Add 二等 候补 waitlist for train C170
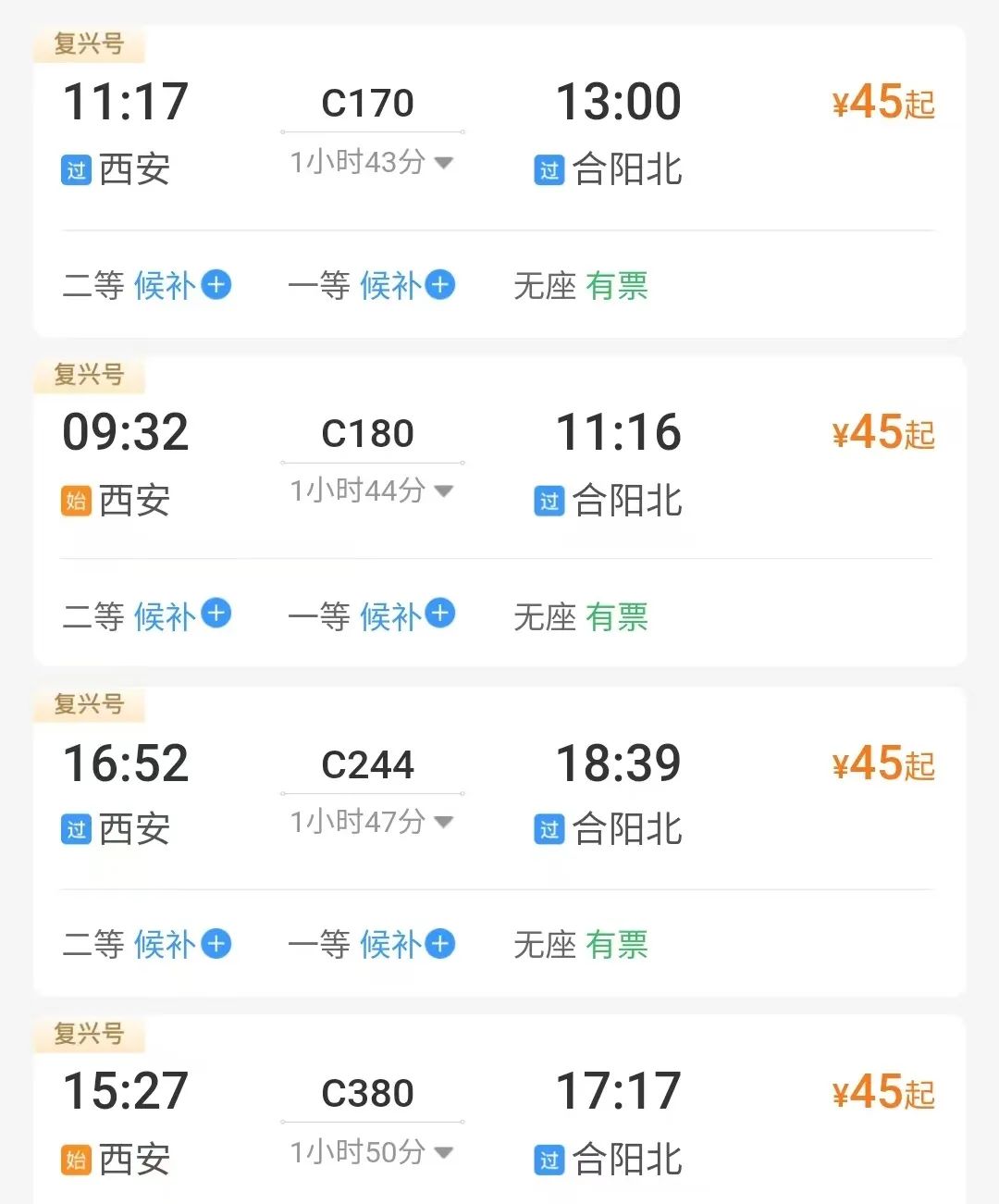Screen dimensions: 999x1204 [216, 284]
